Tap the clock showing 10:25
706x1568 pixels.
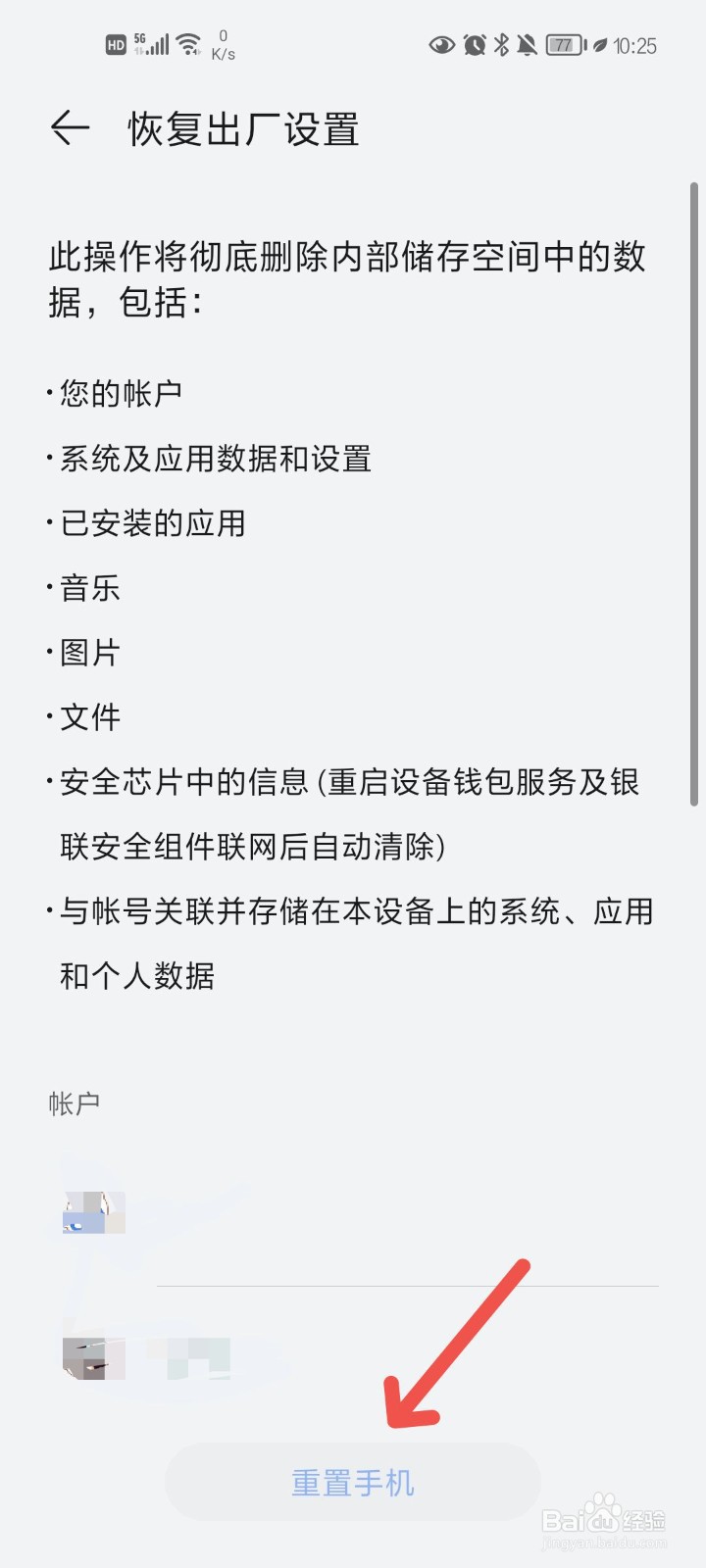point(634,46)
